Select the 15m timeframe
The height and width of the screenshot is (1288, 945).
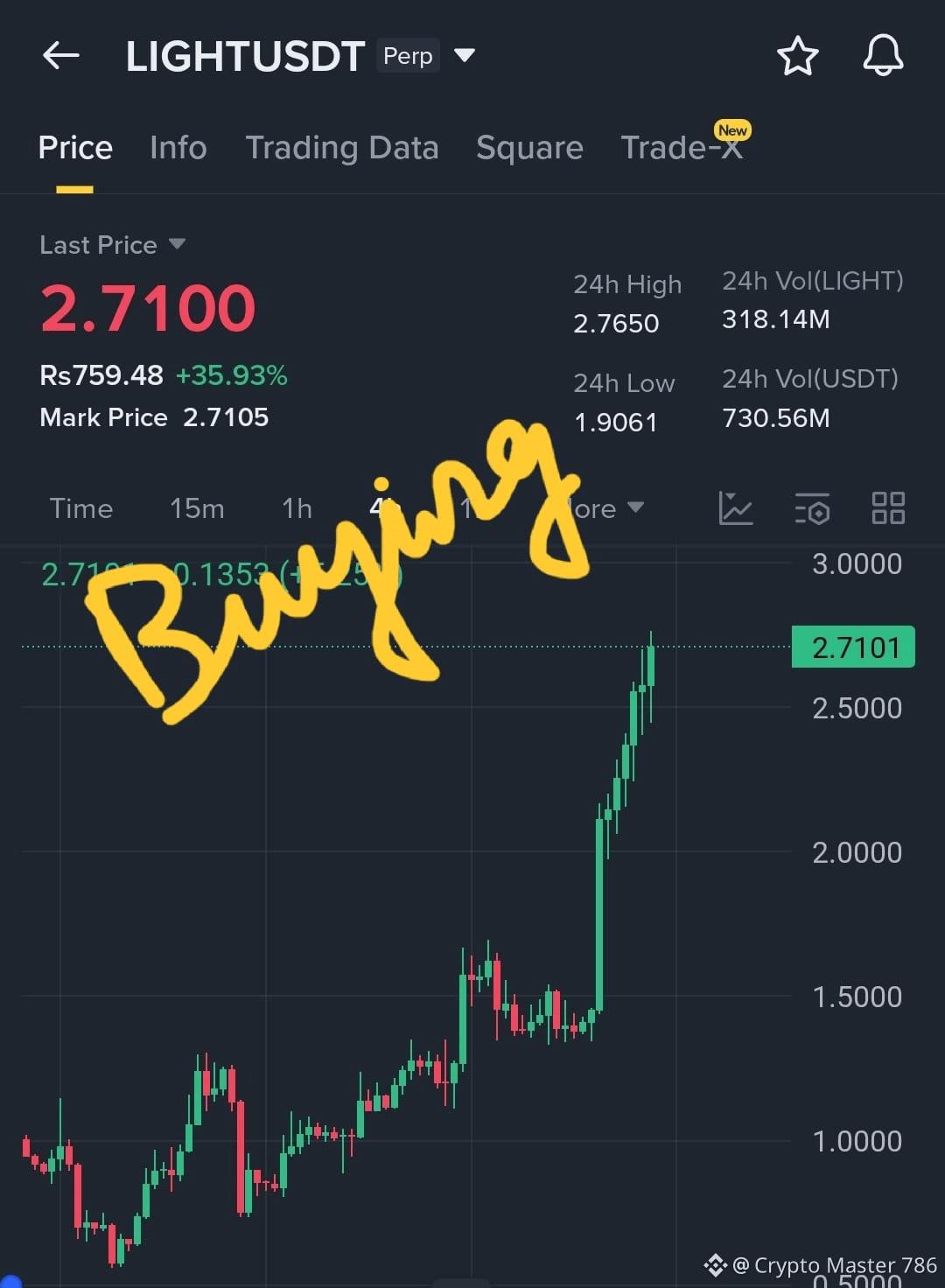(197, 508)
